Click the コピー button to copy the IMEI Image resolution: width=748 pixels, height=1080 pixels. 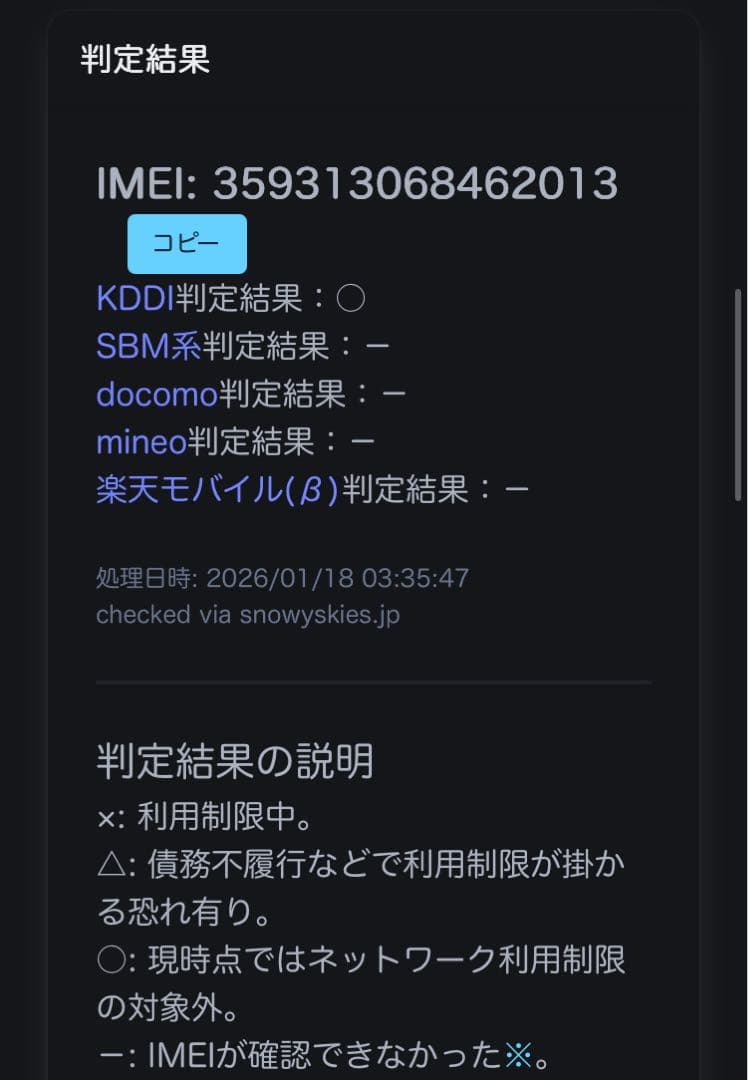click(x=186, y=243)
